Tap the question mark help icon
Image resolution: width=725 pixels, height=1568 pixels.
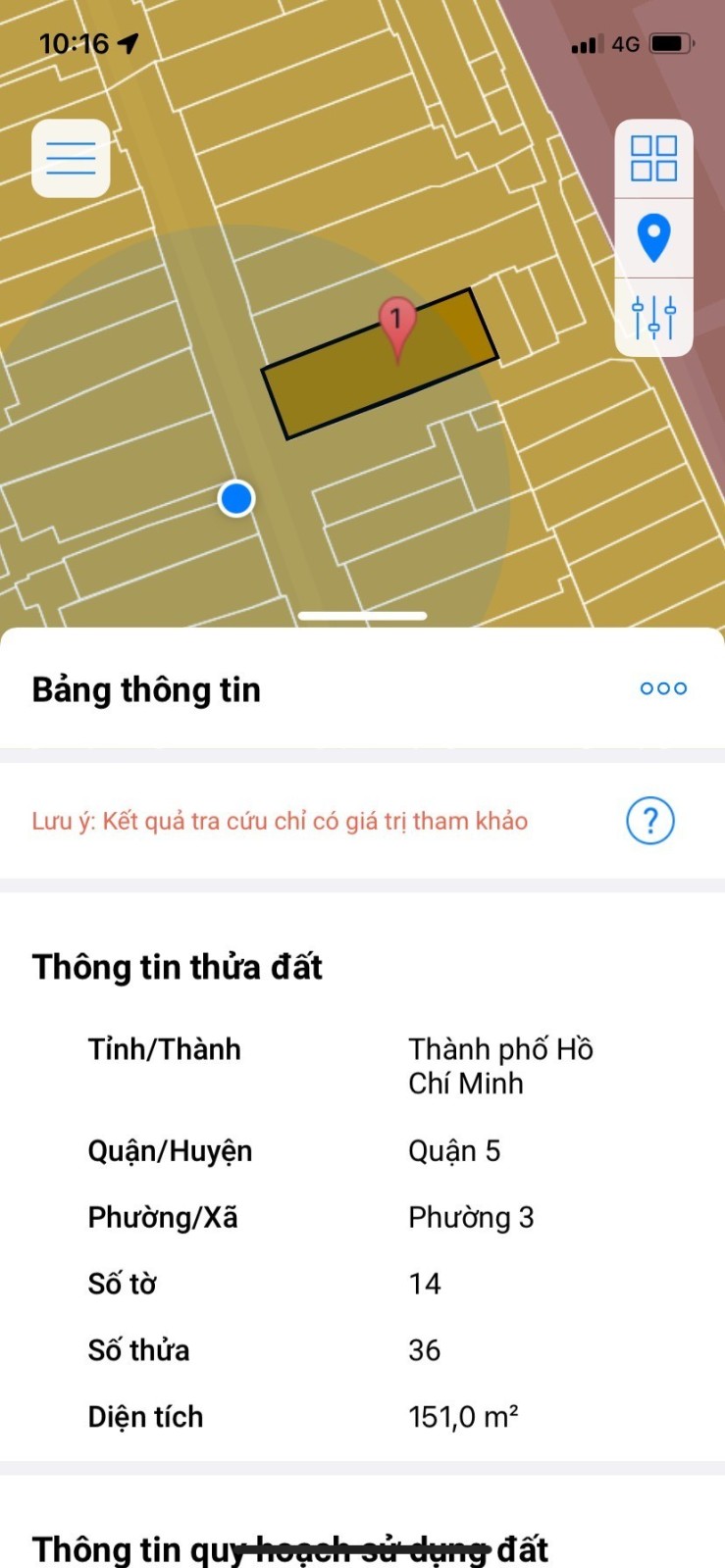(x=649, y=820)
